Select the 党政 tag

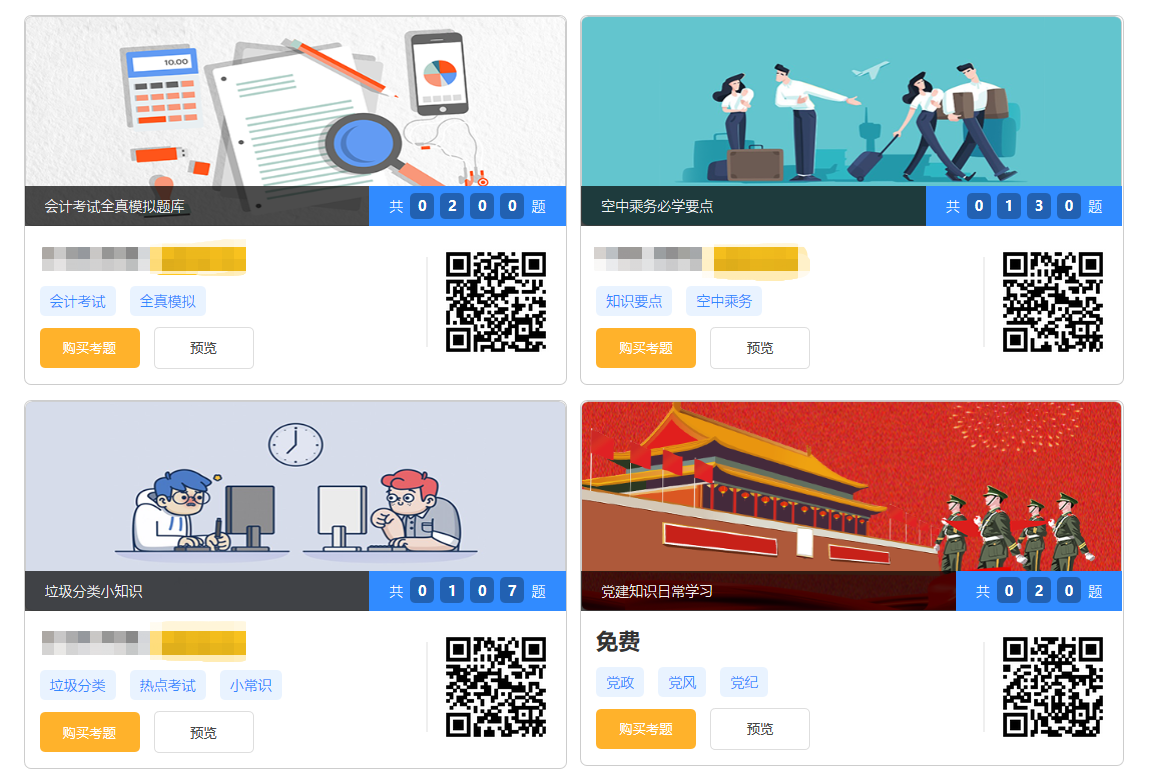620,682
